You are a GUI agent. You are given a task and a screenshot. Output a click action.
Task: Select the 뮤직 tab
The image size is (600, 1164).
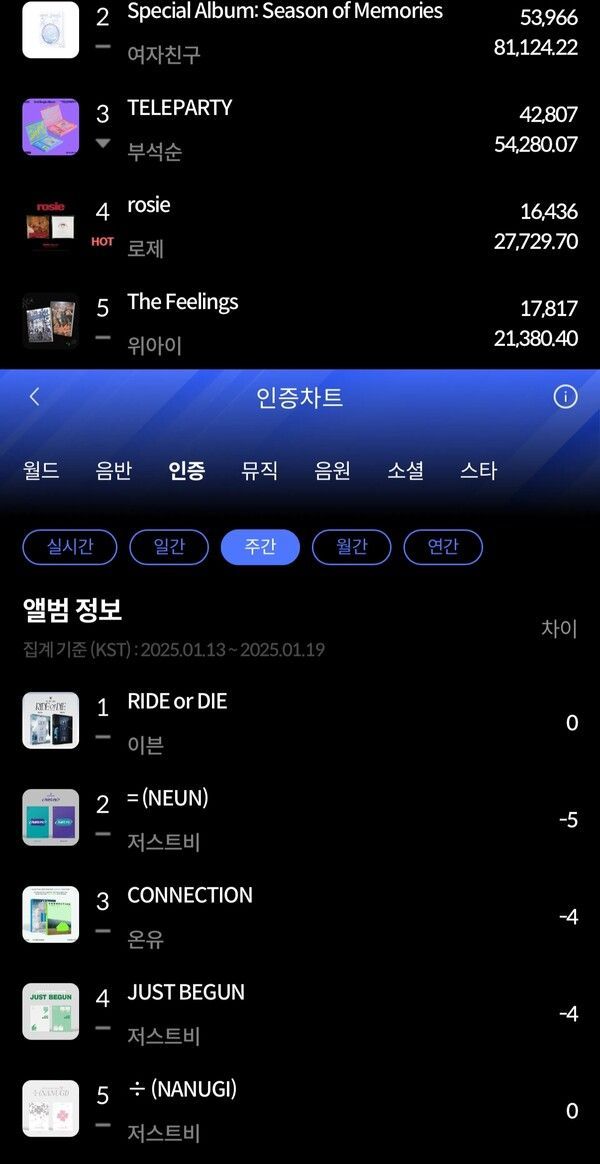[260, 470]
